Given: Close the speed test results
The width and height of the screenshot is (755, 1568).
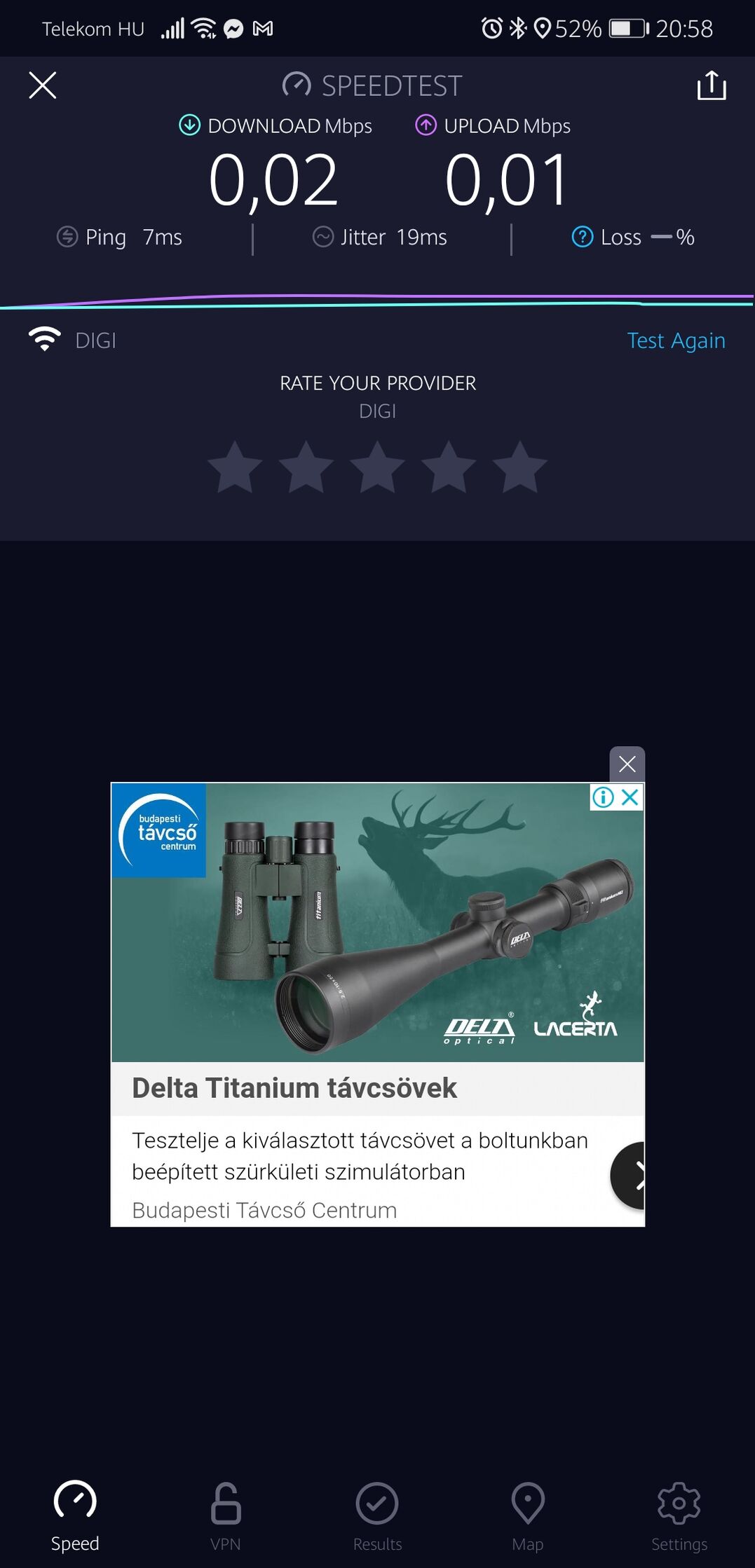Looking at the screenshot, I should 43,85.
